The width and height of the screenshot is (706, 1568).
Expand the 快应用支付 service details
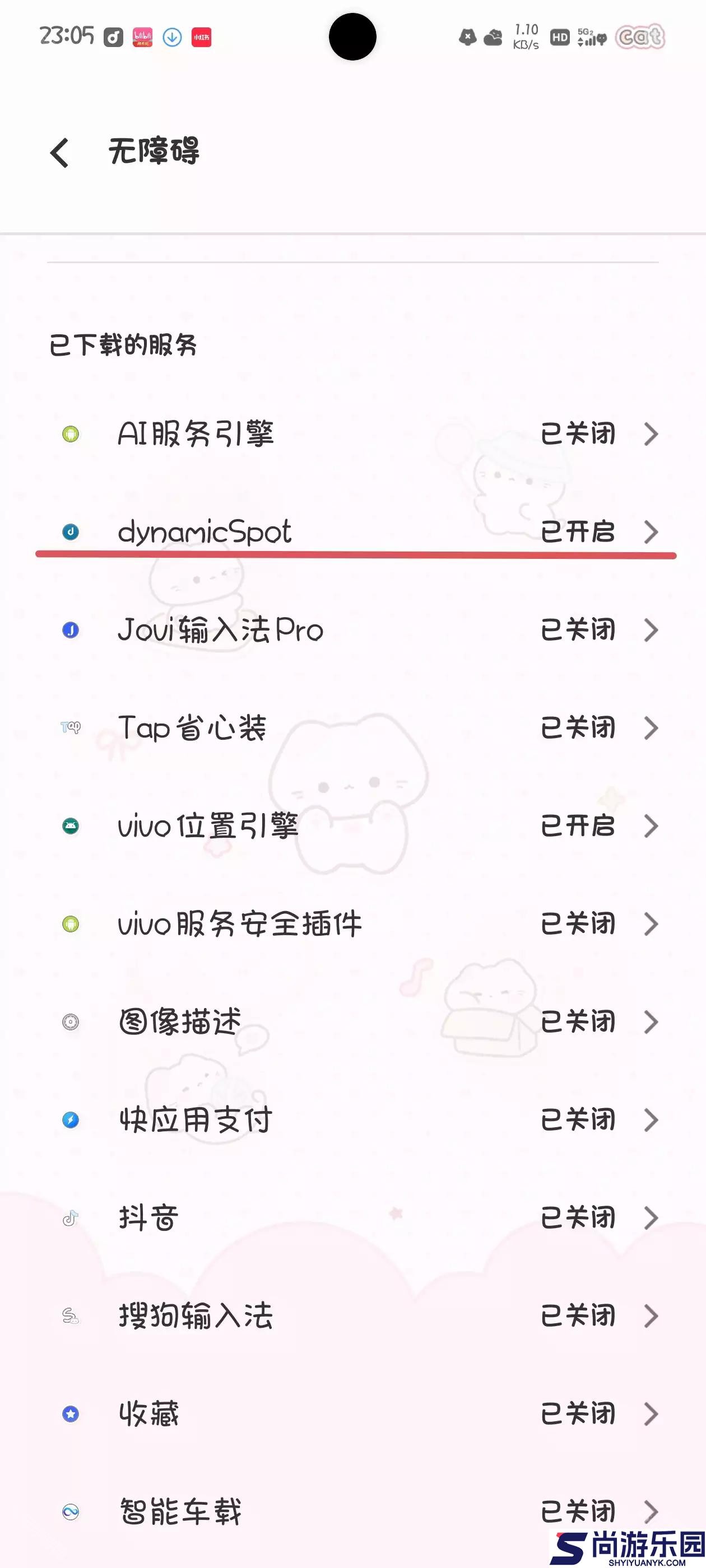tap(652, 1120)
